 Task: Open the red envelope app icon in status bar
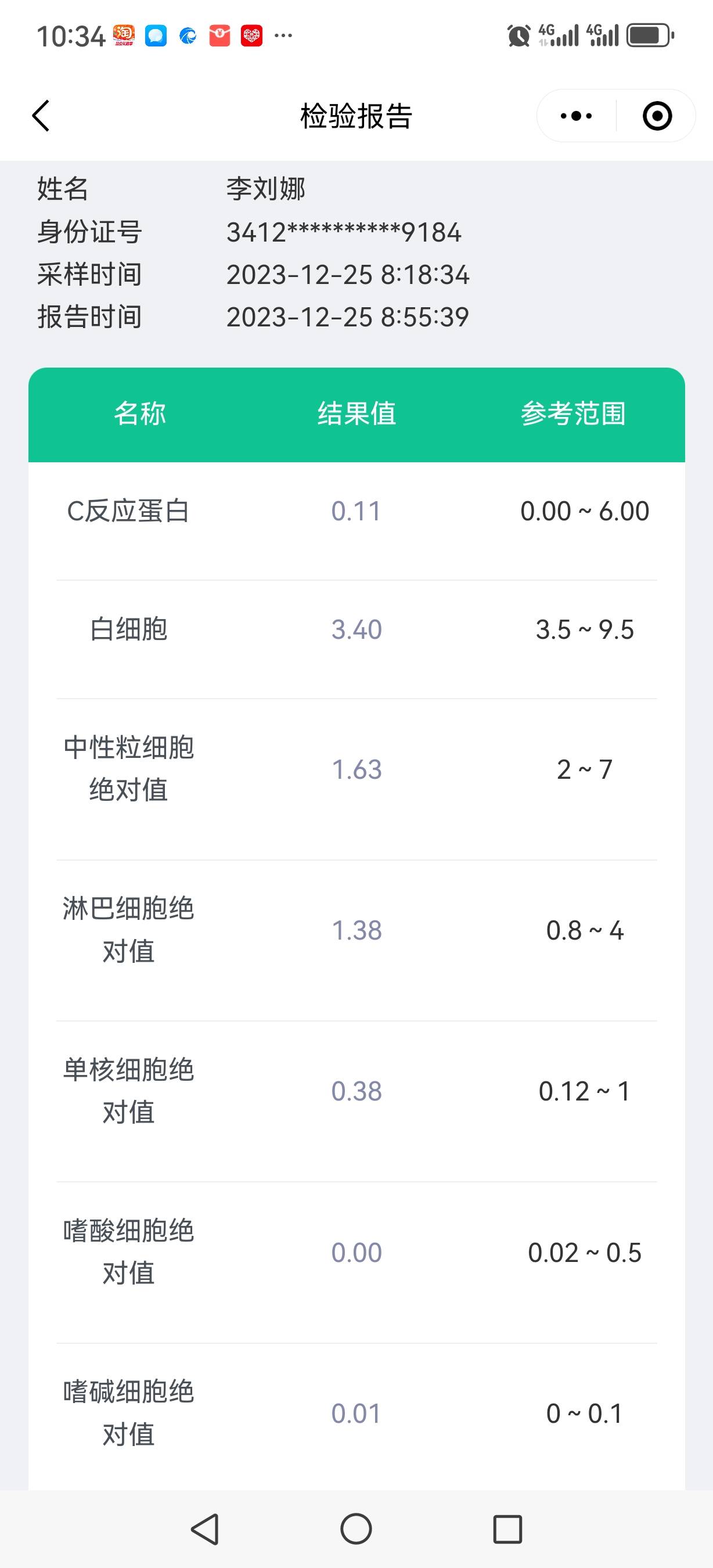click(220, 35)
